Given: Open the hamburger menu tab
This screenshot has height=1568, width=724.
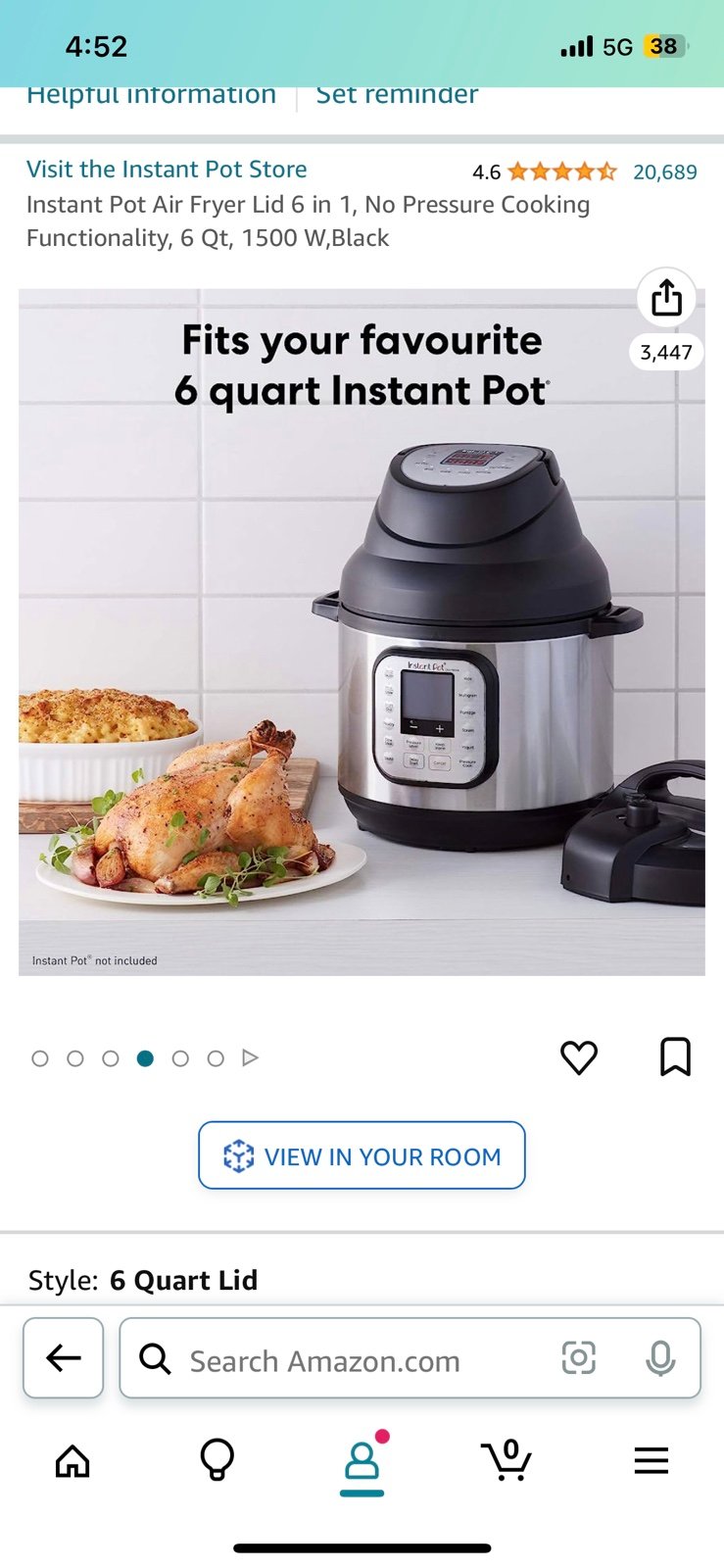Looking at the screenshot, I should click(x=651, y=1461).
